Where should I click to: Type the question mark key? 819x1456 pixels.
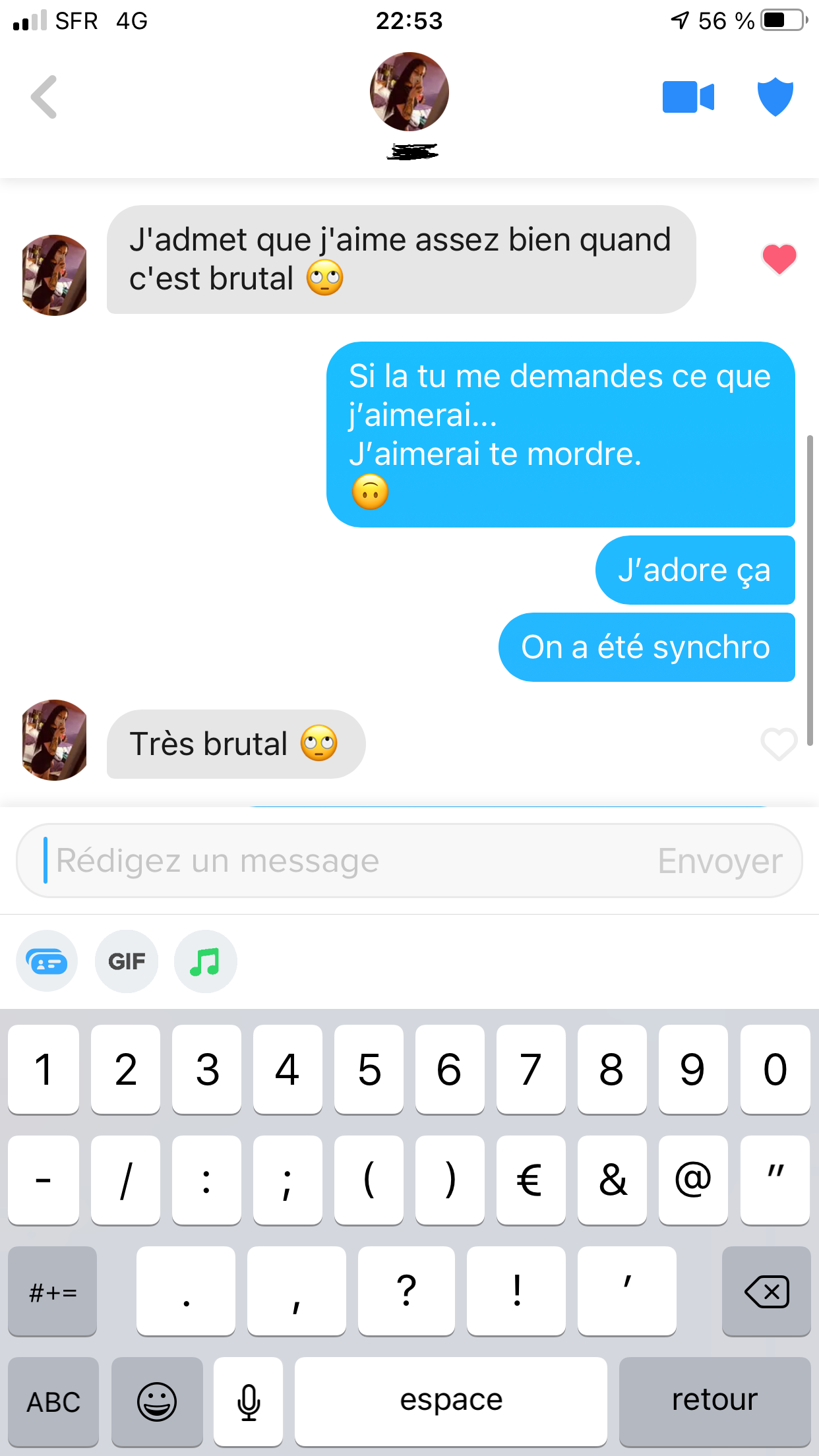[x=406, y=1291]
